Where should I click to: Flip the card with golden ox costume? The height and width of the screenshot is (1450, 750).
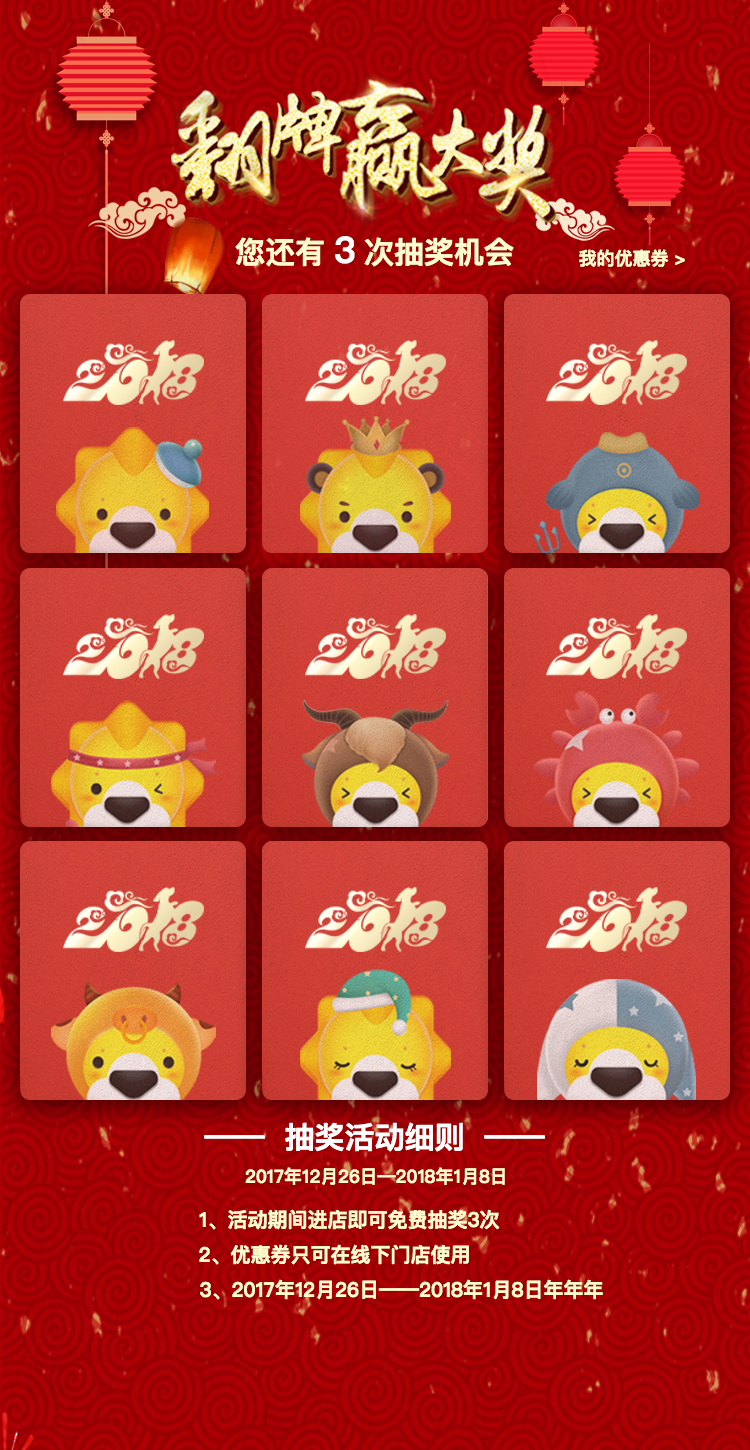(x=133, y=970)
